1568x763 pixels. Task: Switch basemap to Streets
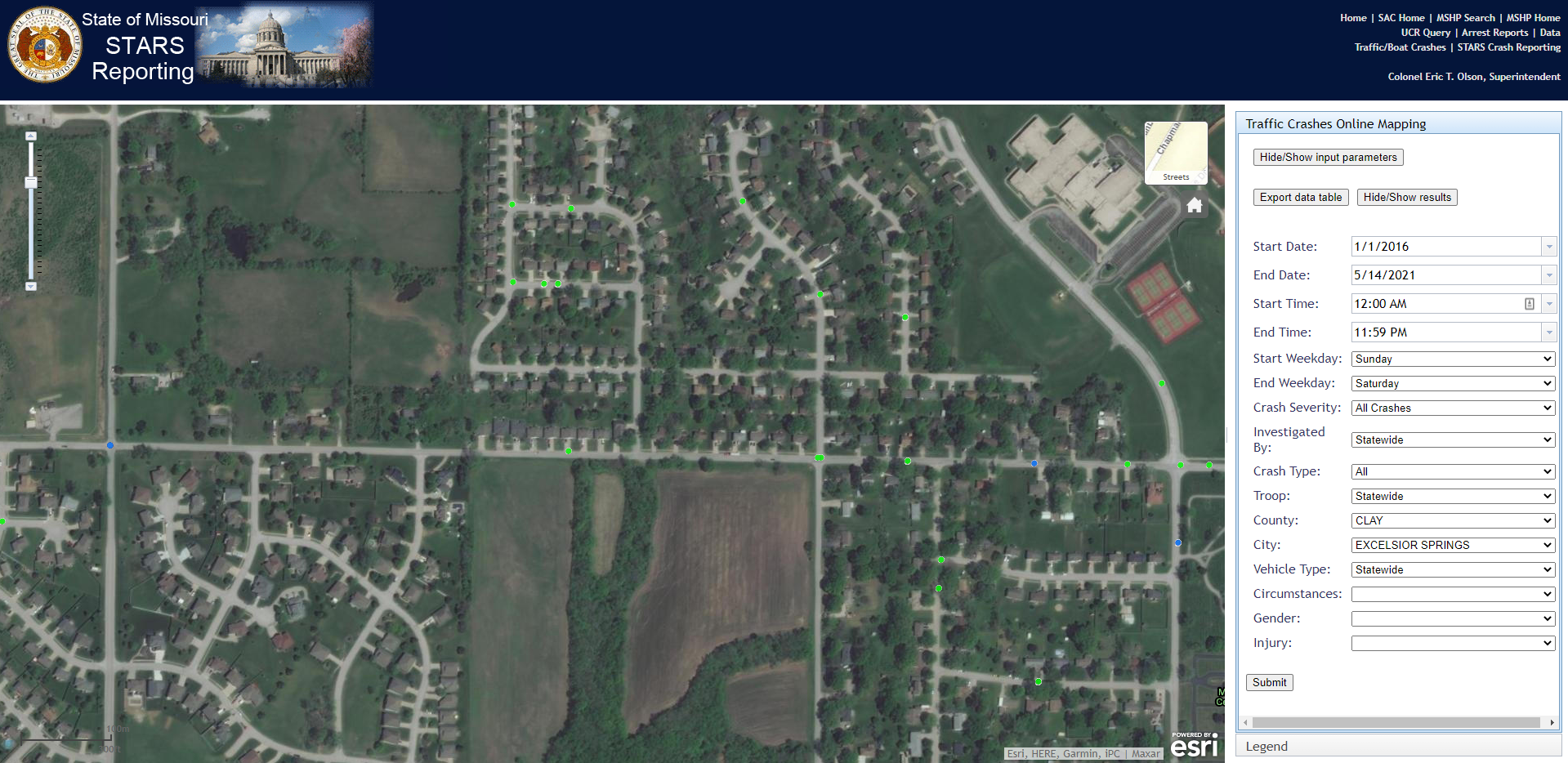click(1176, 153)
